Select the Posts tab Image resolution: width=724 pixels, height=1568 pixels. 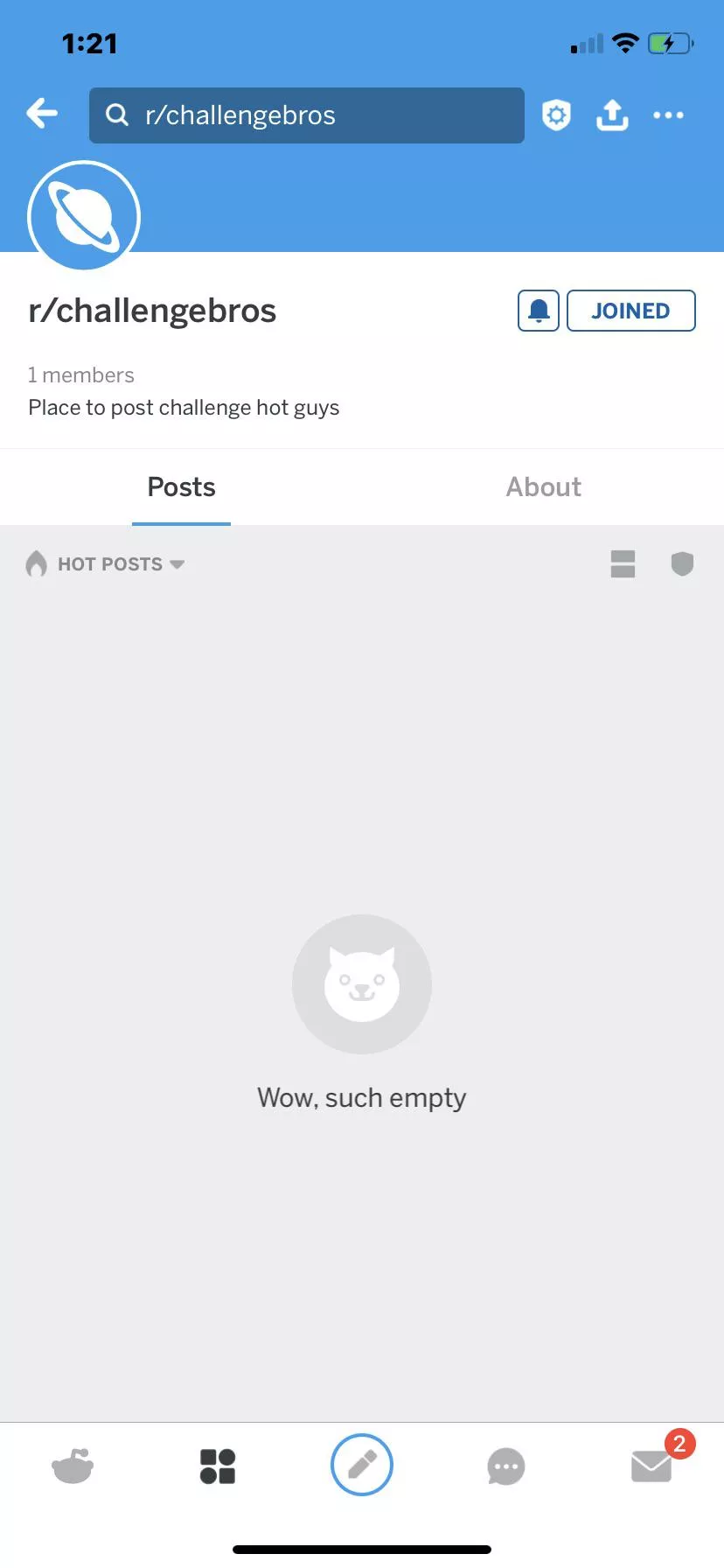coord(181,487)
